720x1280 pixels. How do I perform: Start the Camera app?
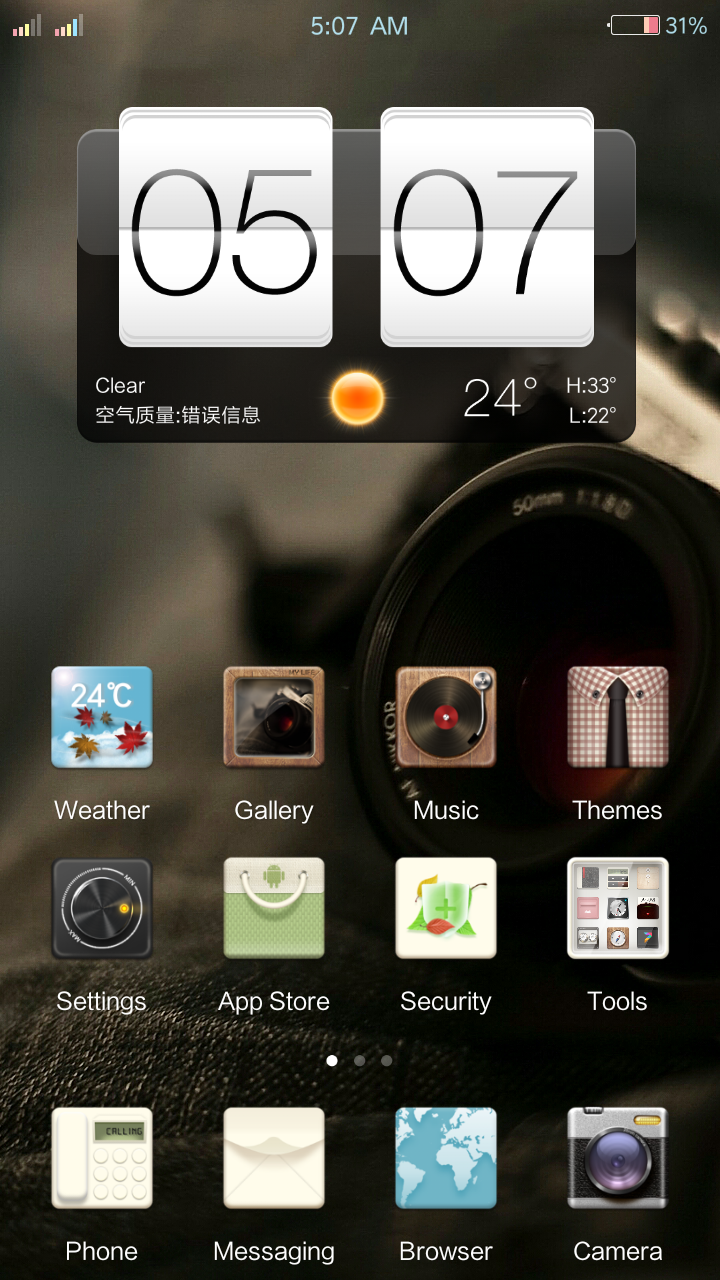point(617,1158)
